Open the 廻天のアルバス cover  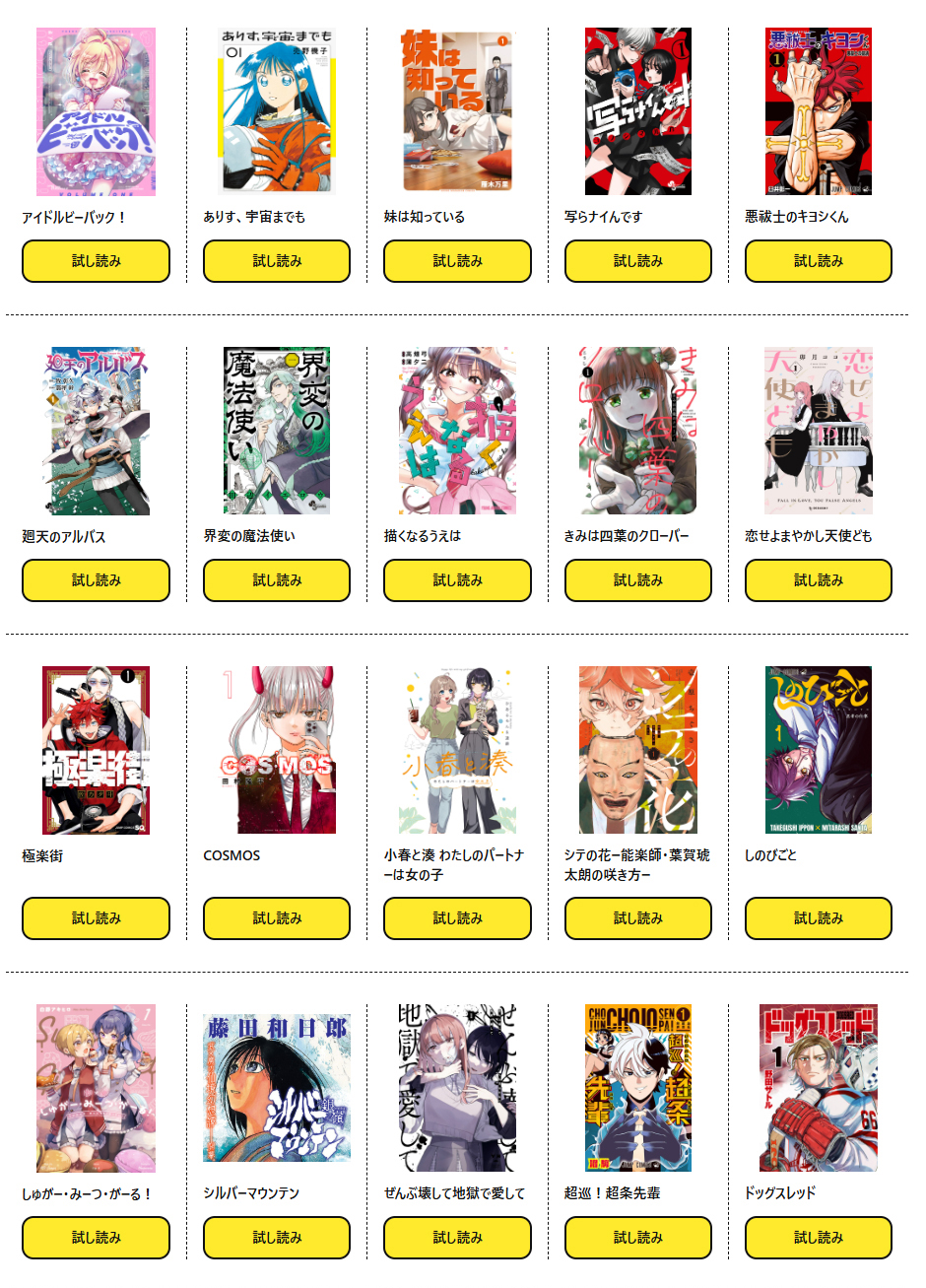96,431
